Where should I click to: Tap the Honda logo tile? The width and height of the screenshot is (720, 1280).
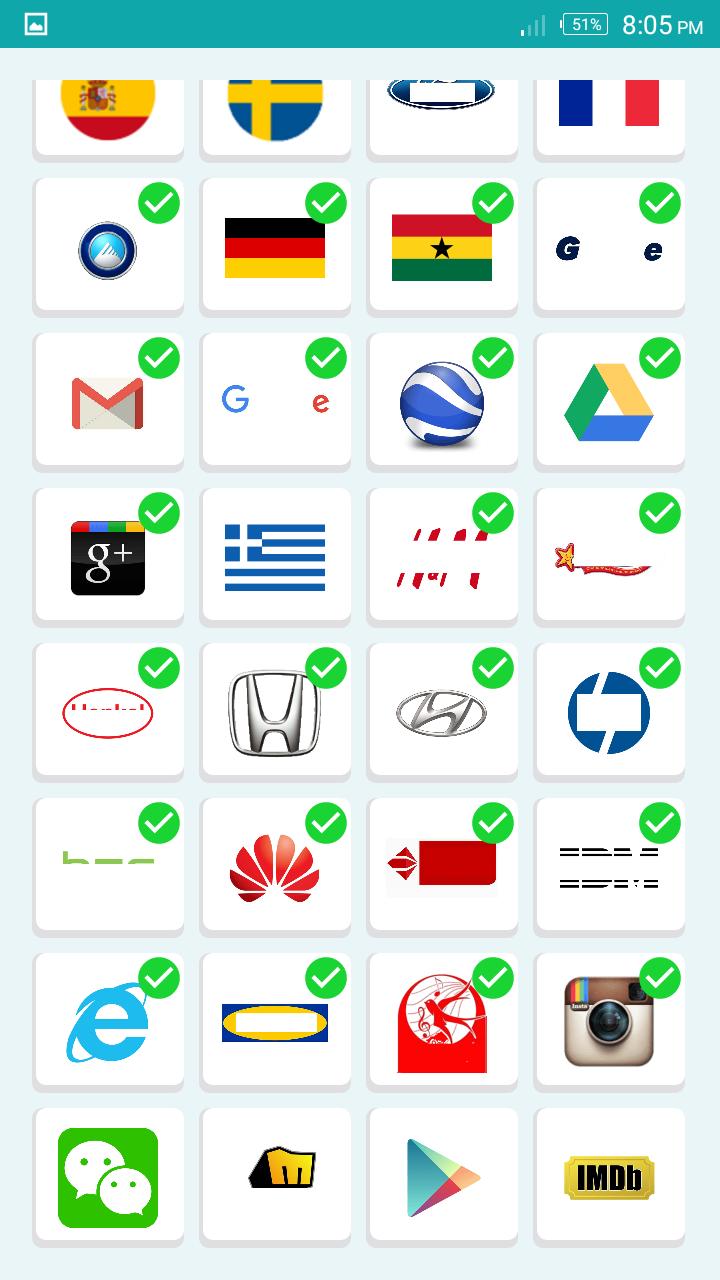[x=275, y=712]
